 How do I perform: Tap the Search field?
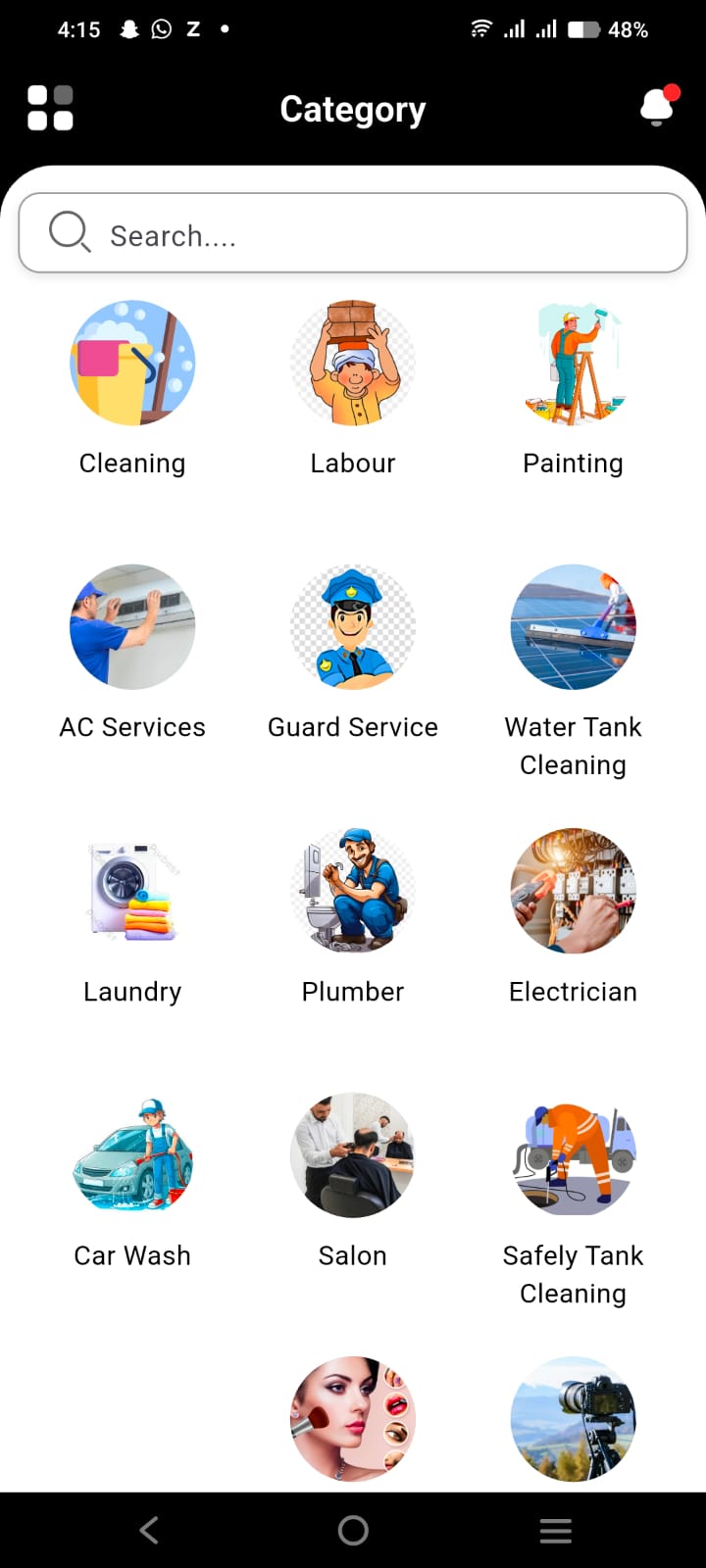[353, 233]
